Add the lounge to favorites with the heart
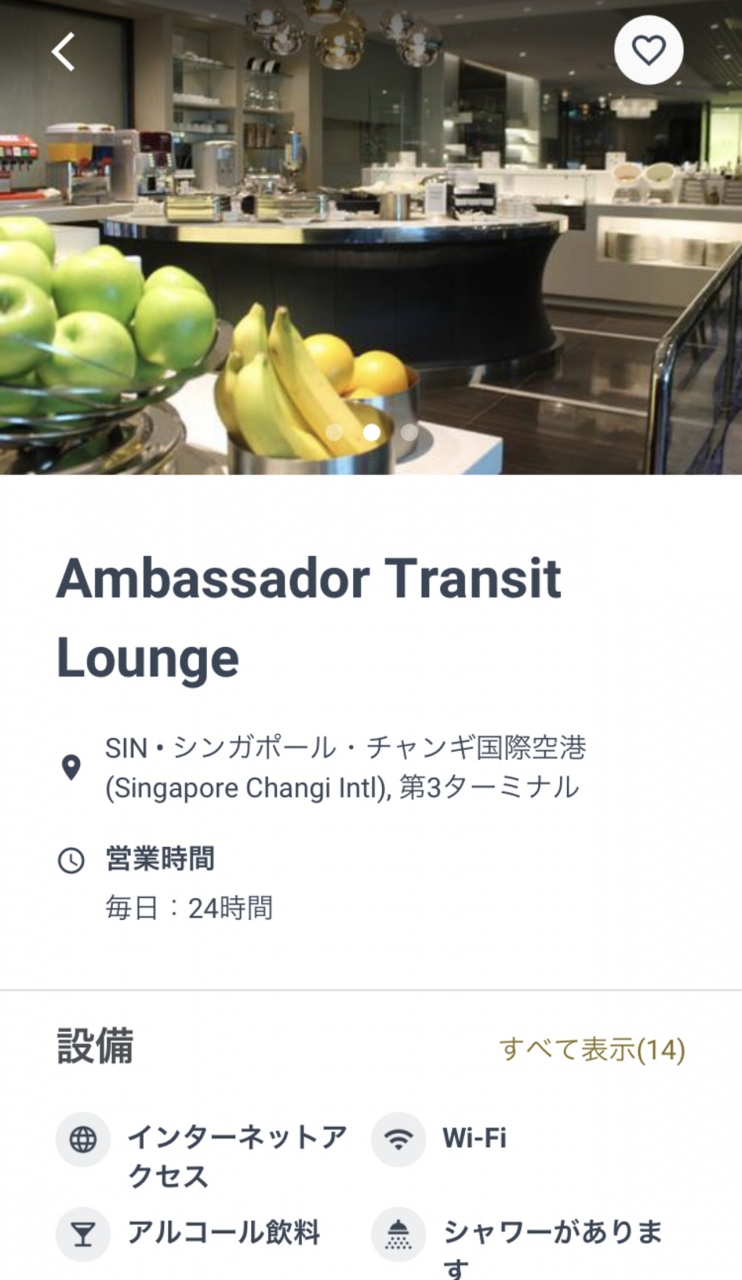This screenshot has width=742, height=1280. tap(648, 50)
